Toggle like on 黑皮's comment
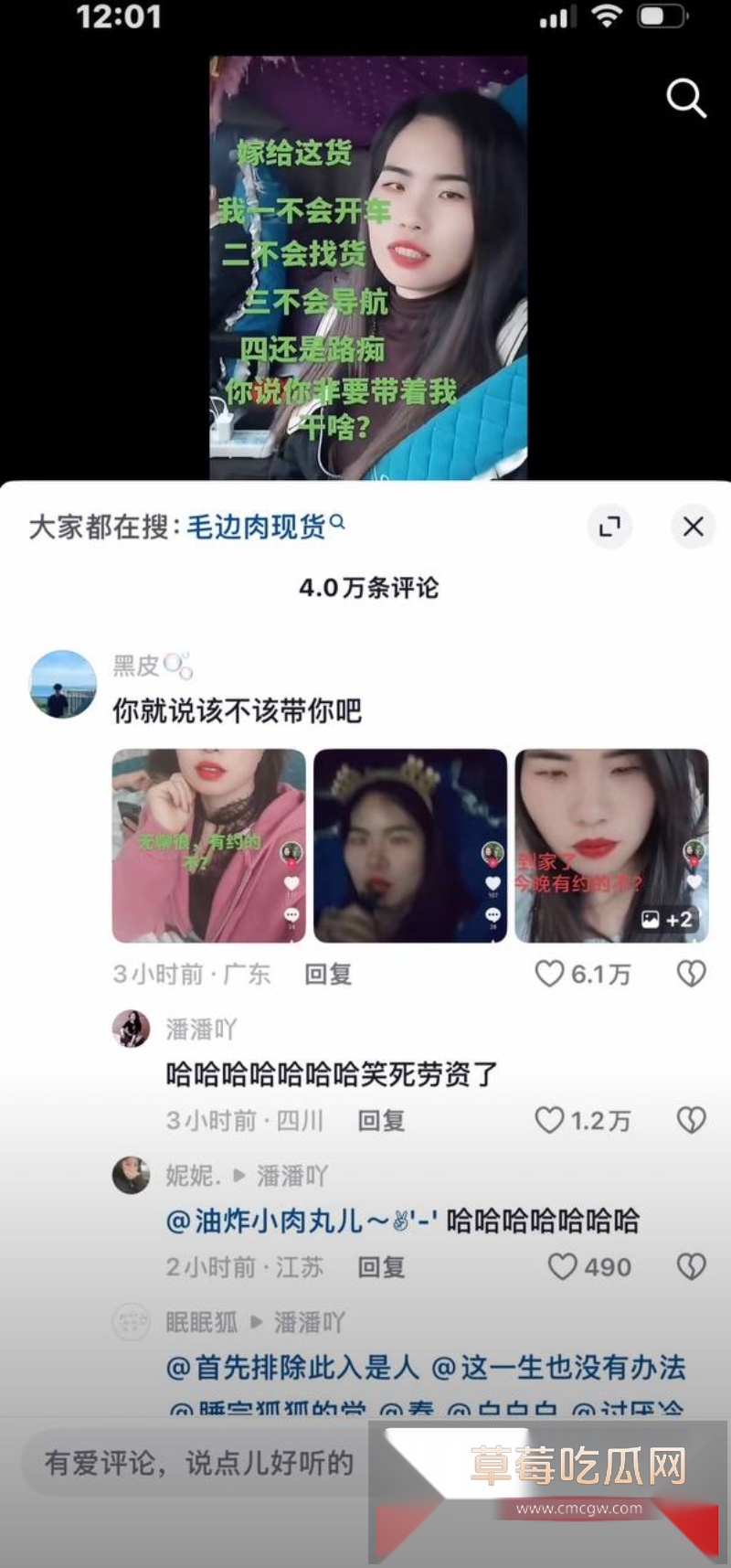 point(550,975)
